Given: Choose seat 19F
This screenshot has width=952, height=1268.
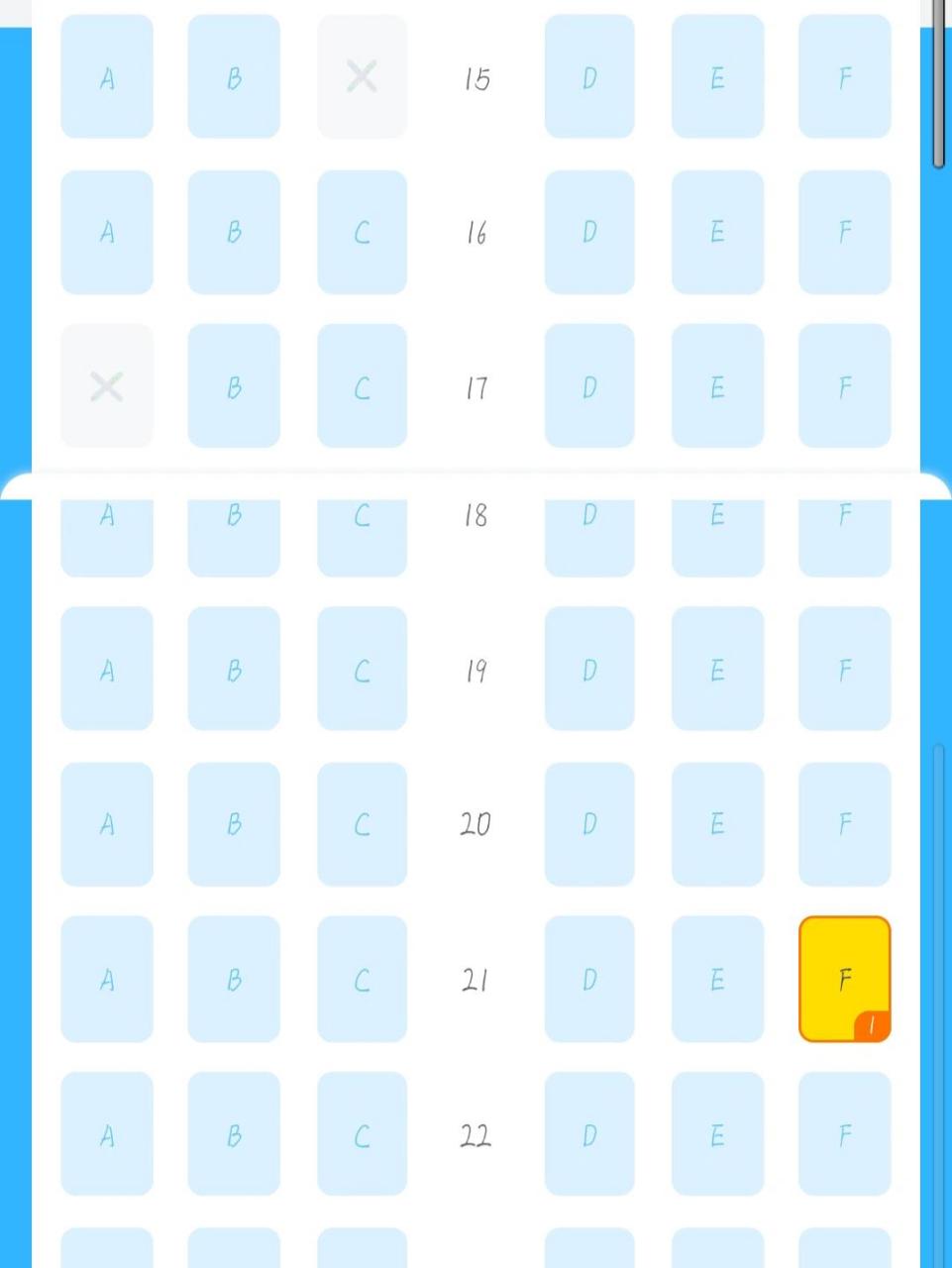Looking at the screenshot, I should [844, 669].
